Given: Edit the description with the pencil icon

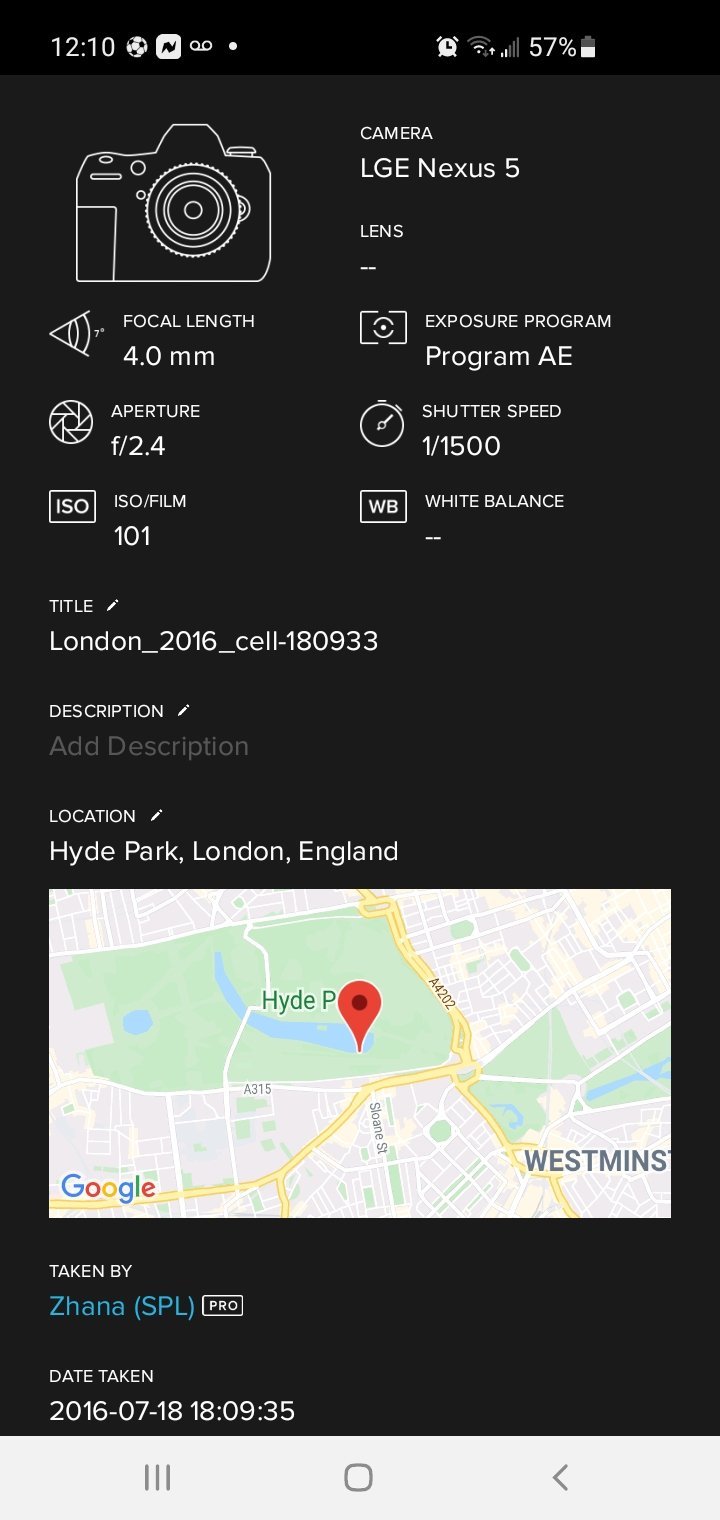Looking at the screenshot, I should tap(183, 710).
